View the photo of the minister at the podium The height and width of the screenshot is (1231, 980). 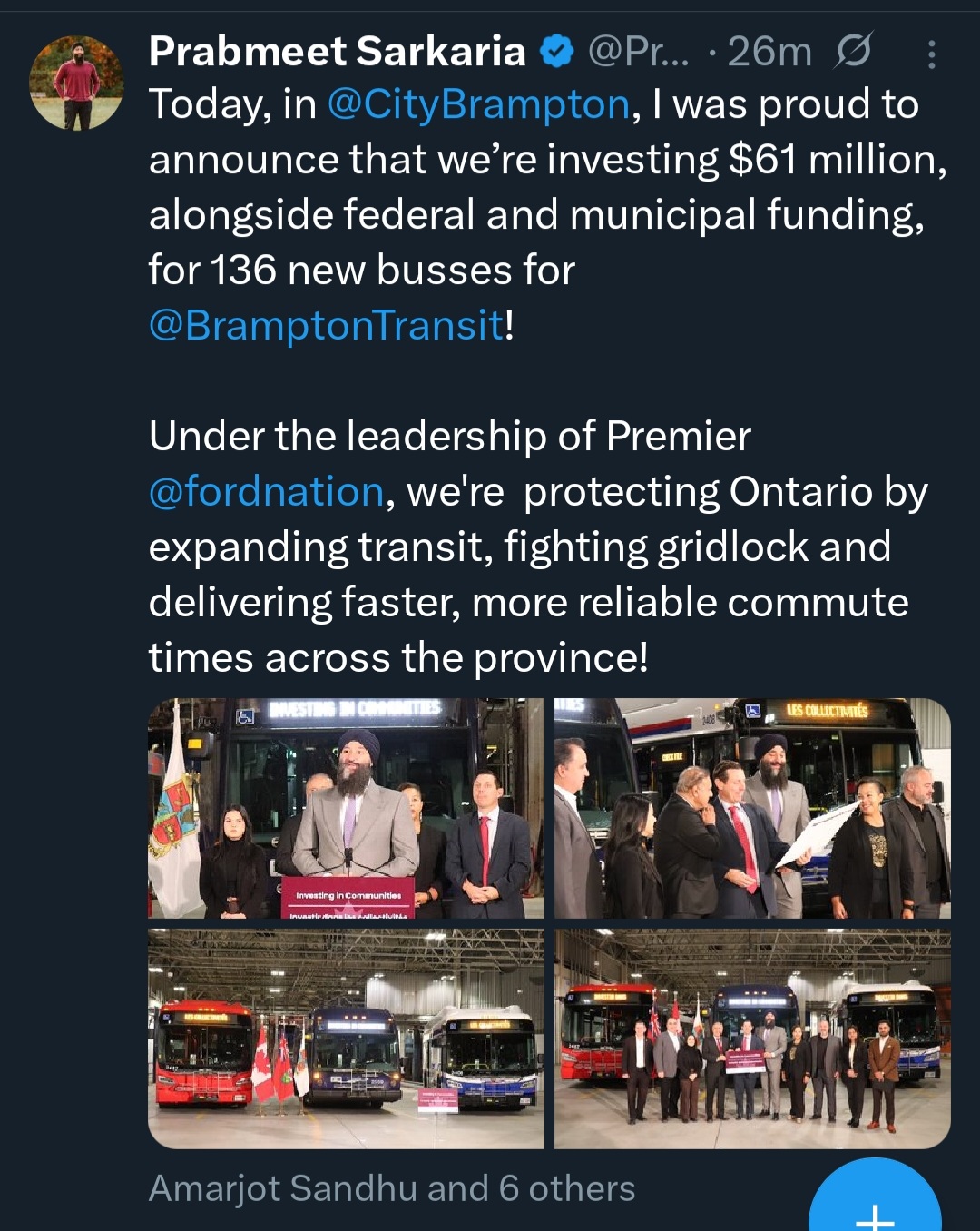[346, 808]
